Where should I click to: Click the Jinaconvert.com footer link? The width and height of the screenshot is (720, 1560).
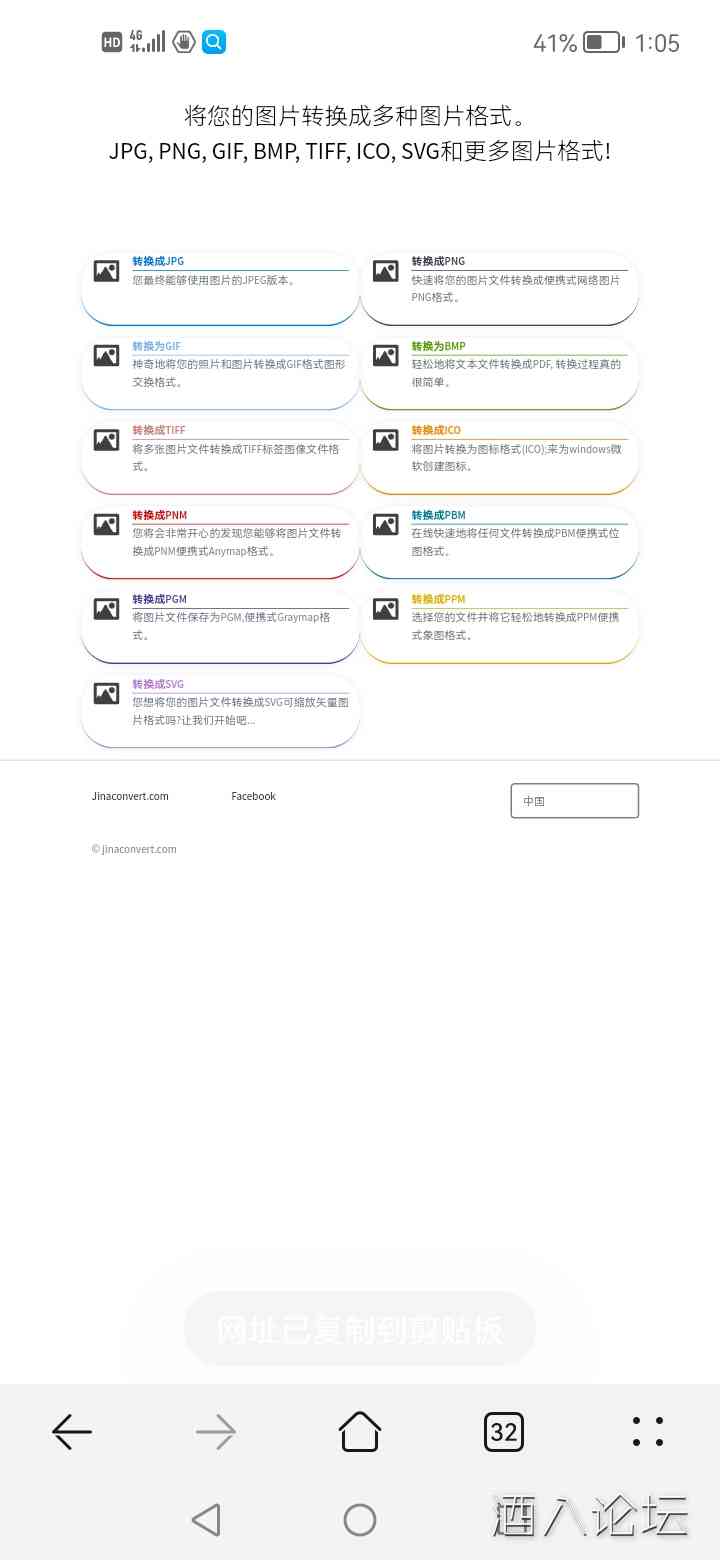tap(129, 796)
